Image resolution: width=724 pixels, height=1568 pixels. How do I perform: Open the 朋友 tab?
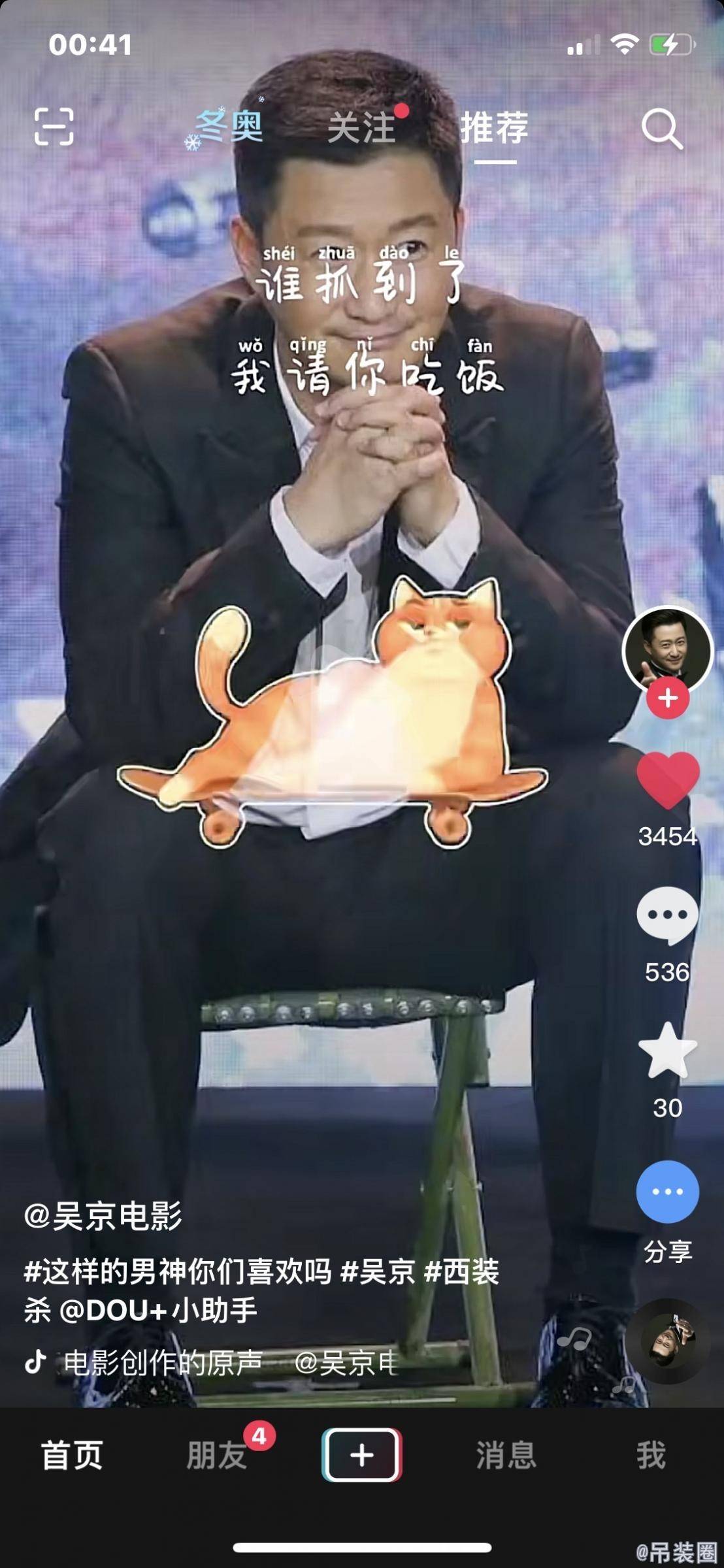coord(217,1455)
